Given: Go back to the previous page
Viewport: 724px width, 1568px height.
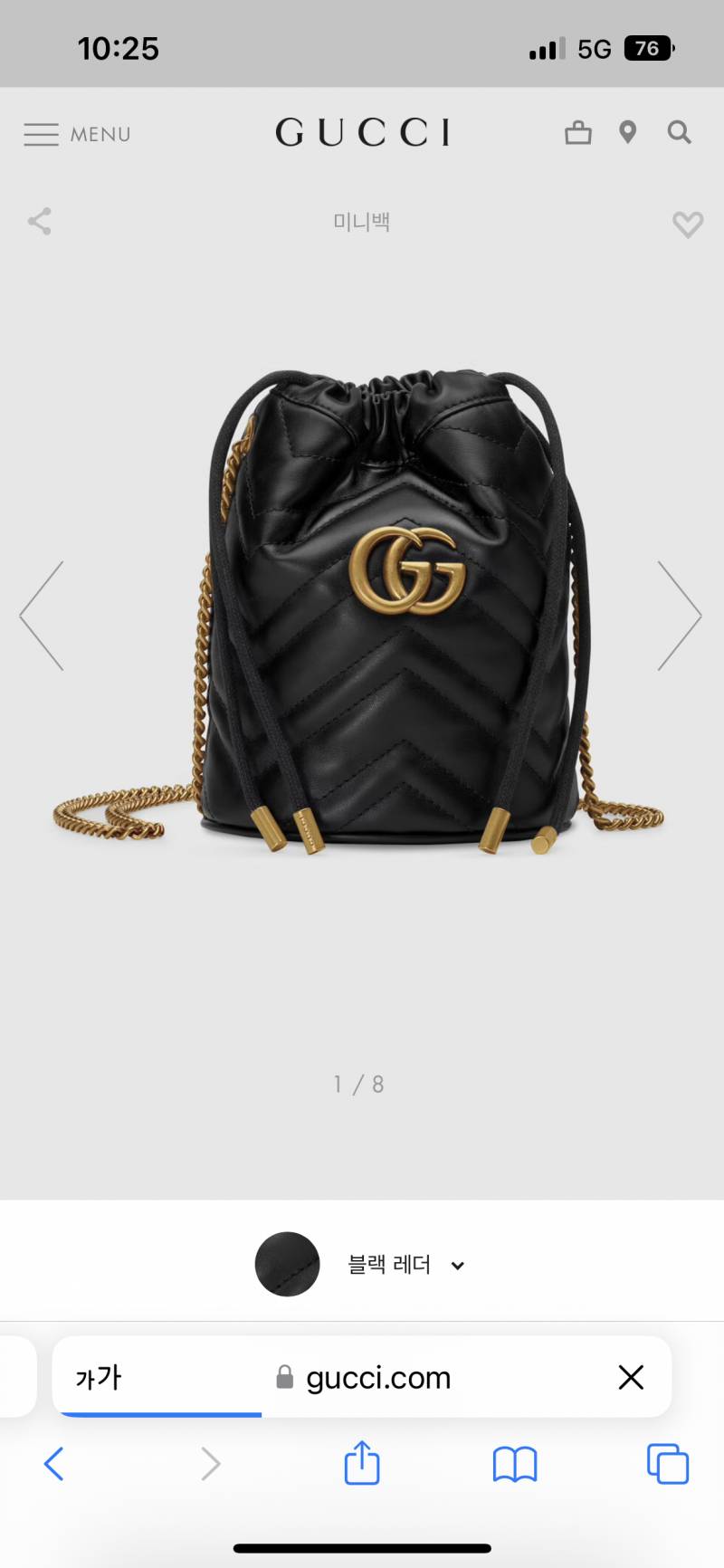Looking at the screenshot, I should pyautogui.click(x=54, y=1464).
